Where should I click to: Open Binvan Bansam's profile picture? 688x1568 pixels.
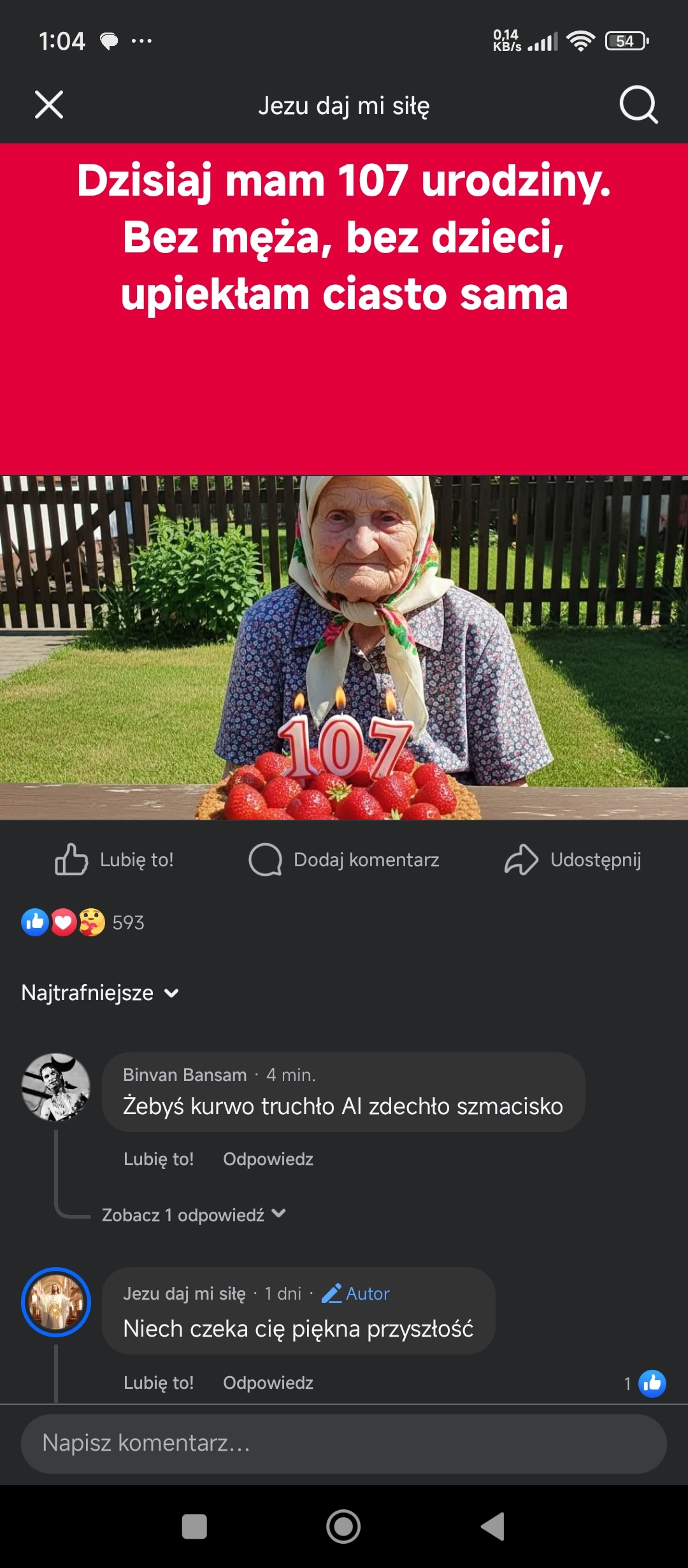click(56, 1087)
